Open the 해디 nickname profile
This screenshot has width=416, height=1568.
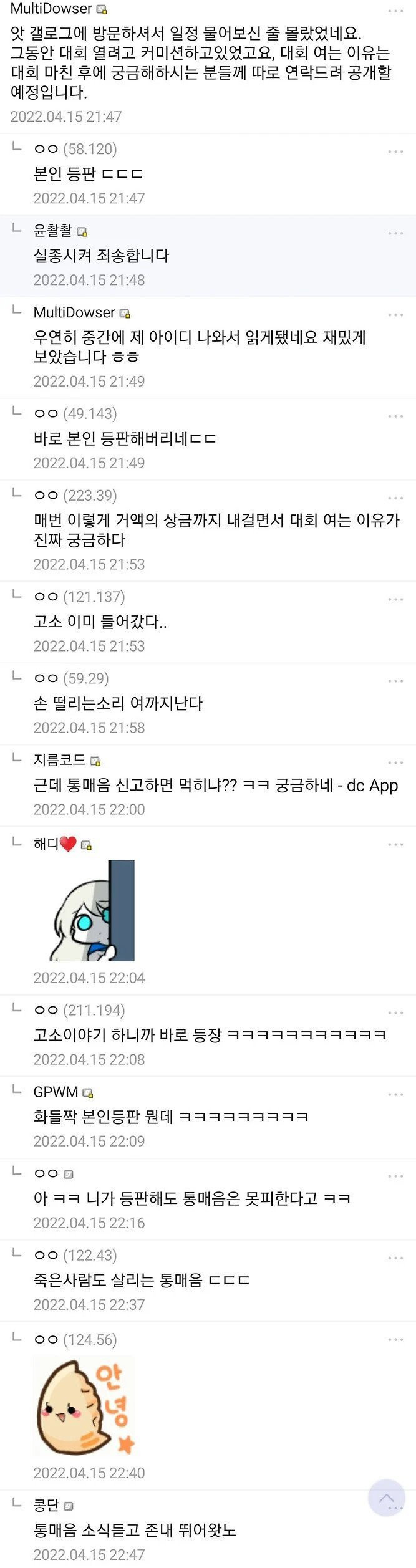(47, 844)
